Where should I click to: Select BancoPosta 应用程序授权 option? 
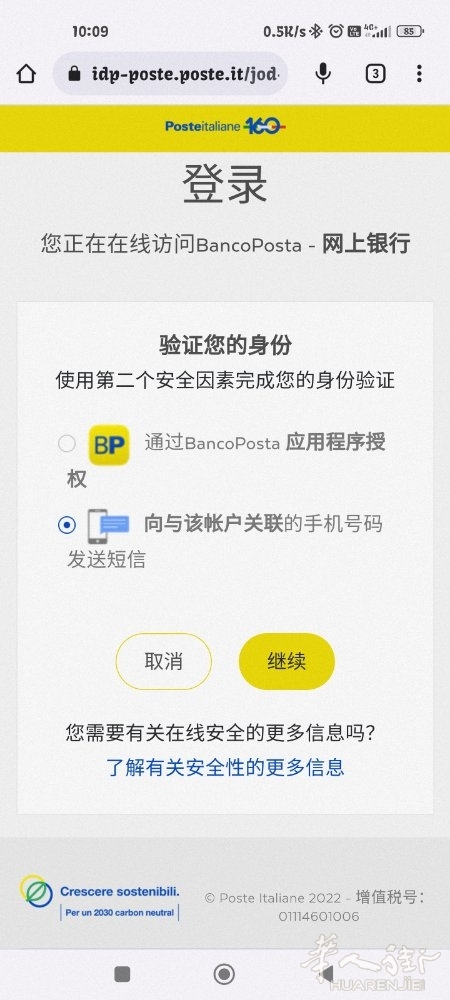[x=67, y=443]
